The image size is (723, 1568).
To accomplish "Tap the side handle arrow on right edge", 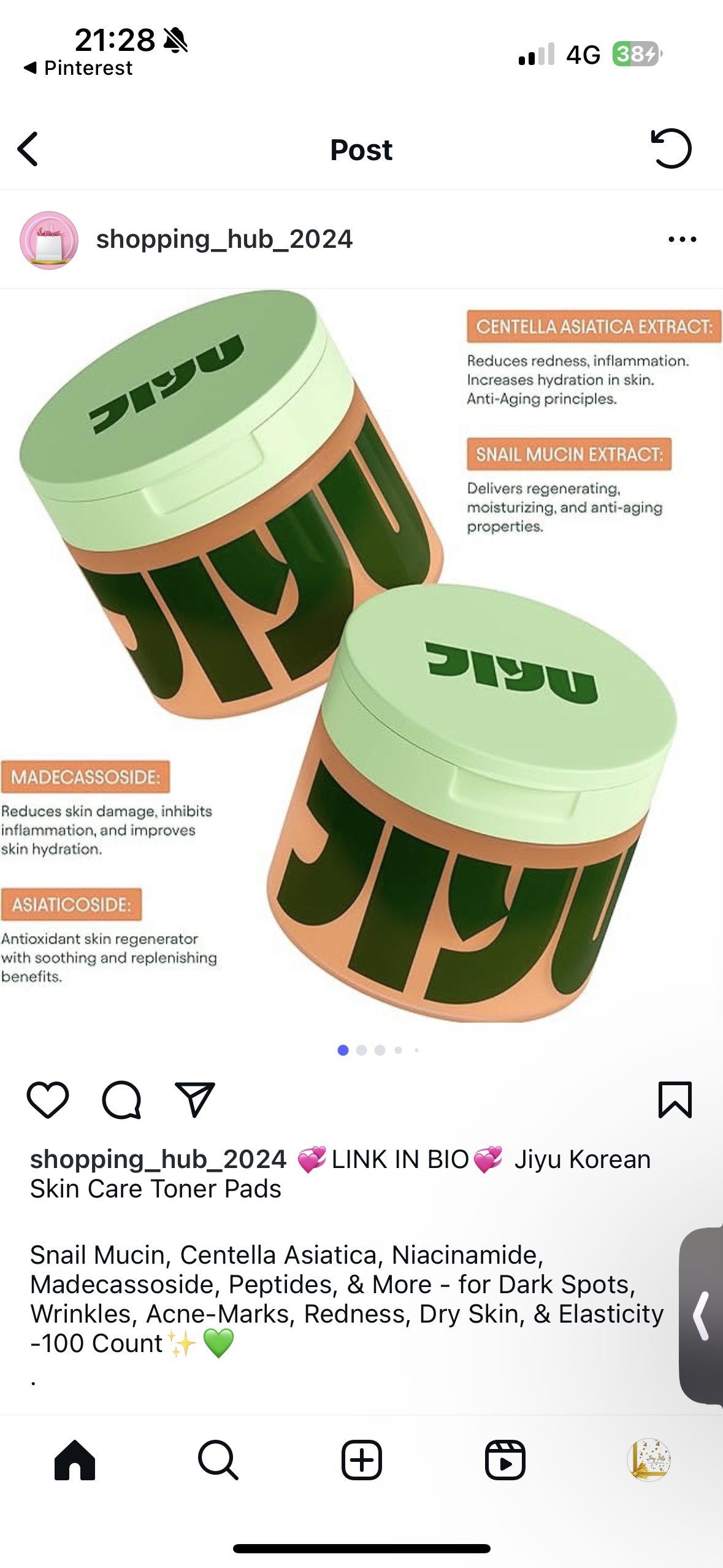I will (x=702, y=1316).
